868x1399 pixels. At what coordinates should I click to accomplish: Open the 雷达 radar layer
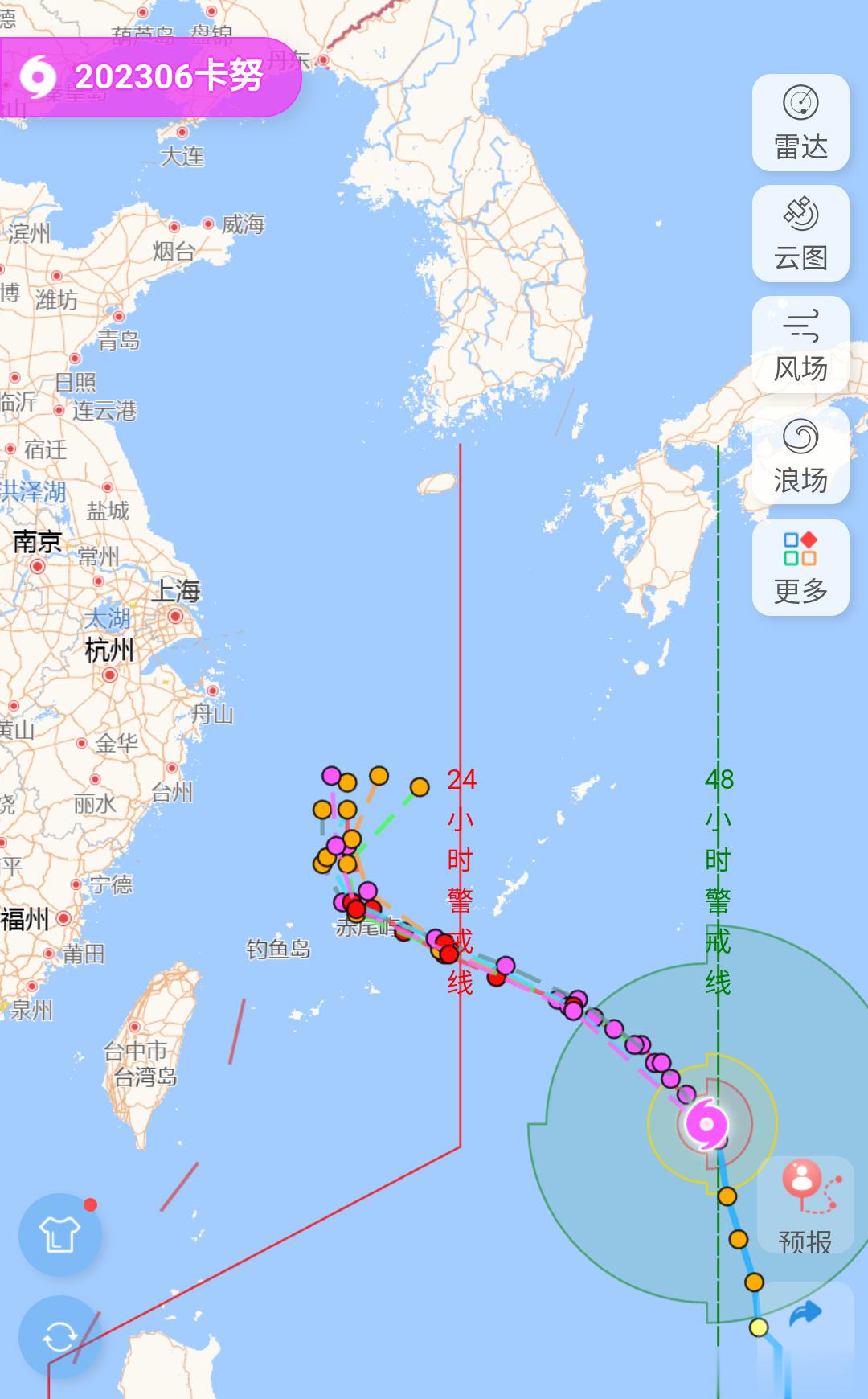(800, 121)
